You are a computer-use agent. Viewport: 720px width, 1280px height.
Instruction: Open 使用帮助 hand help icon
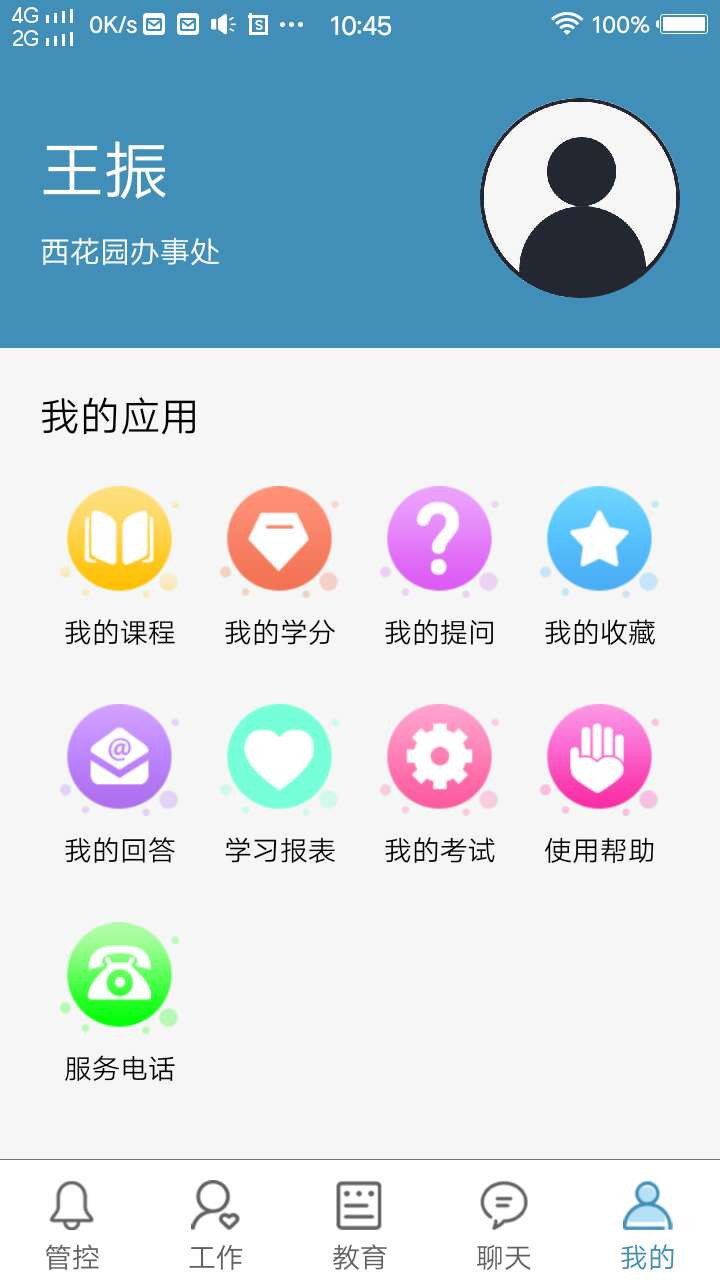coord(599,758)
